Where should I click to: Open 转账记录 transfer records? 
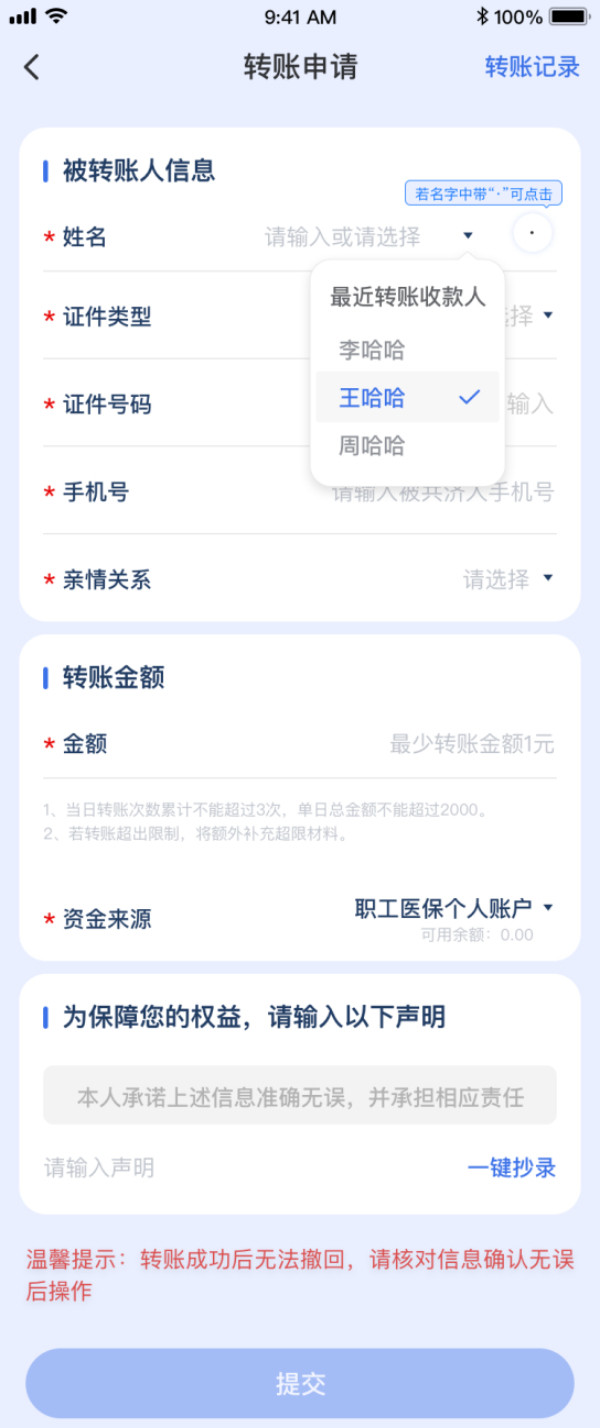point(531,67)
